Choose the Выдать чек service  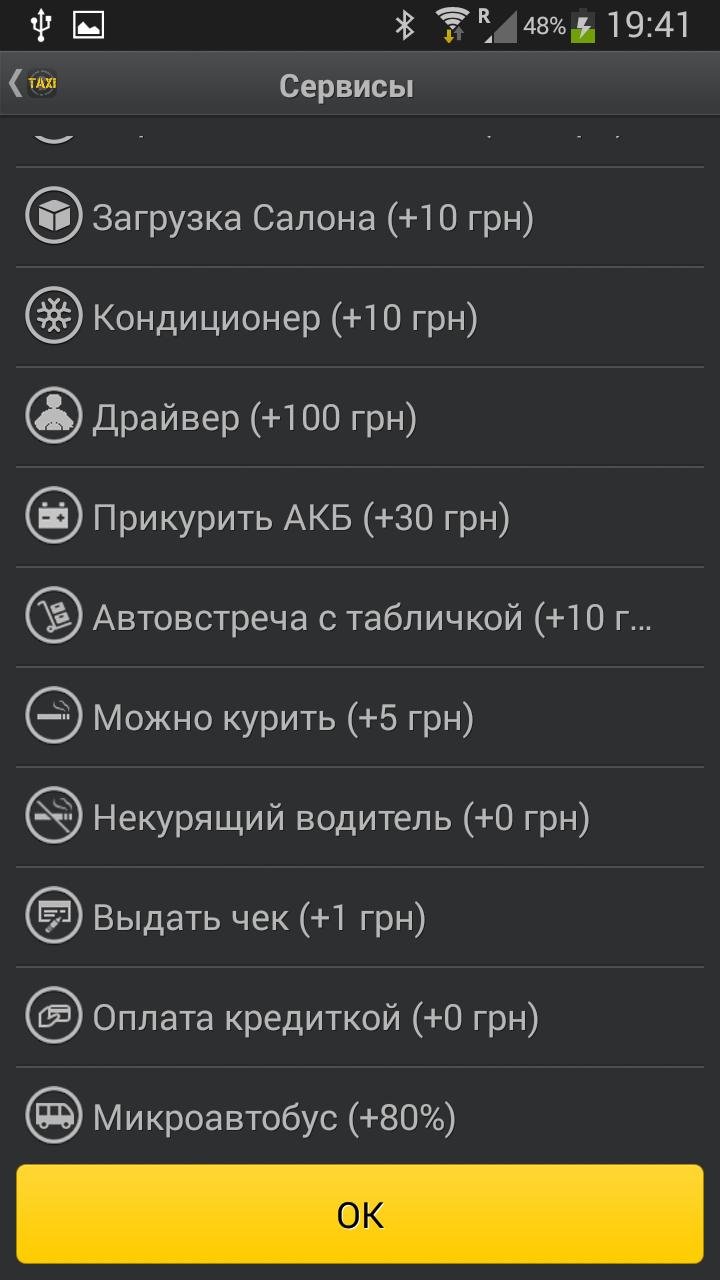pyautogui.click(x=360, y=917)
